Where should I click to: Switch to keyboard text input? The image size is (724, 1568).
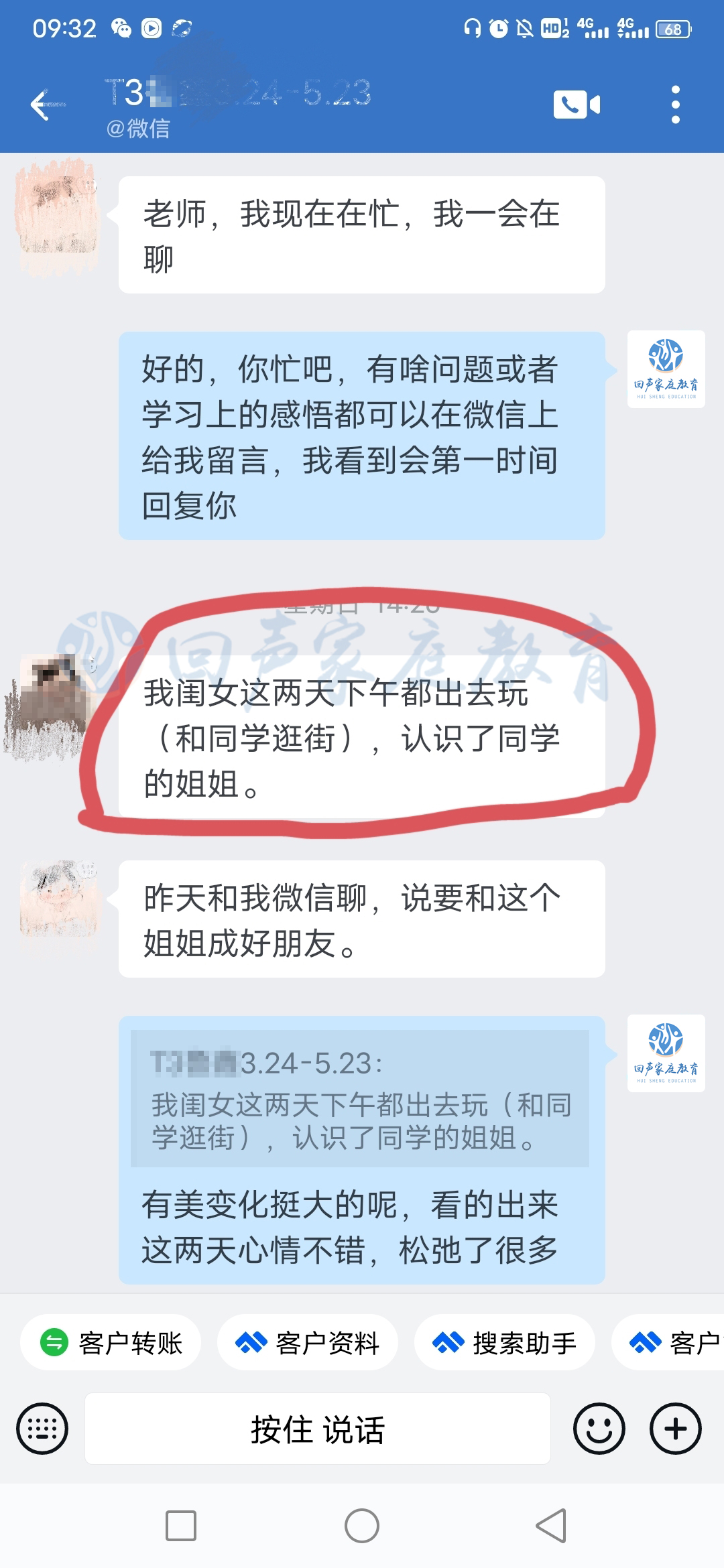pos(42,1429)
